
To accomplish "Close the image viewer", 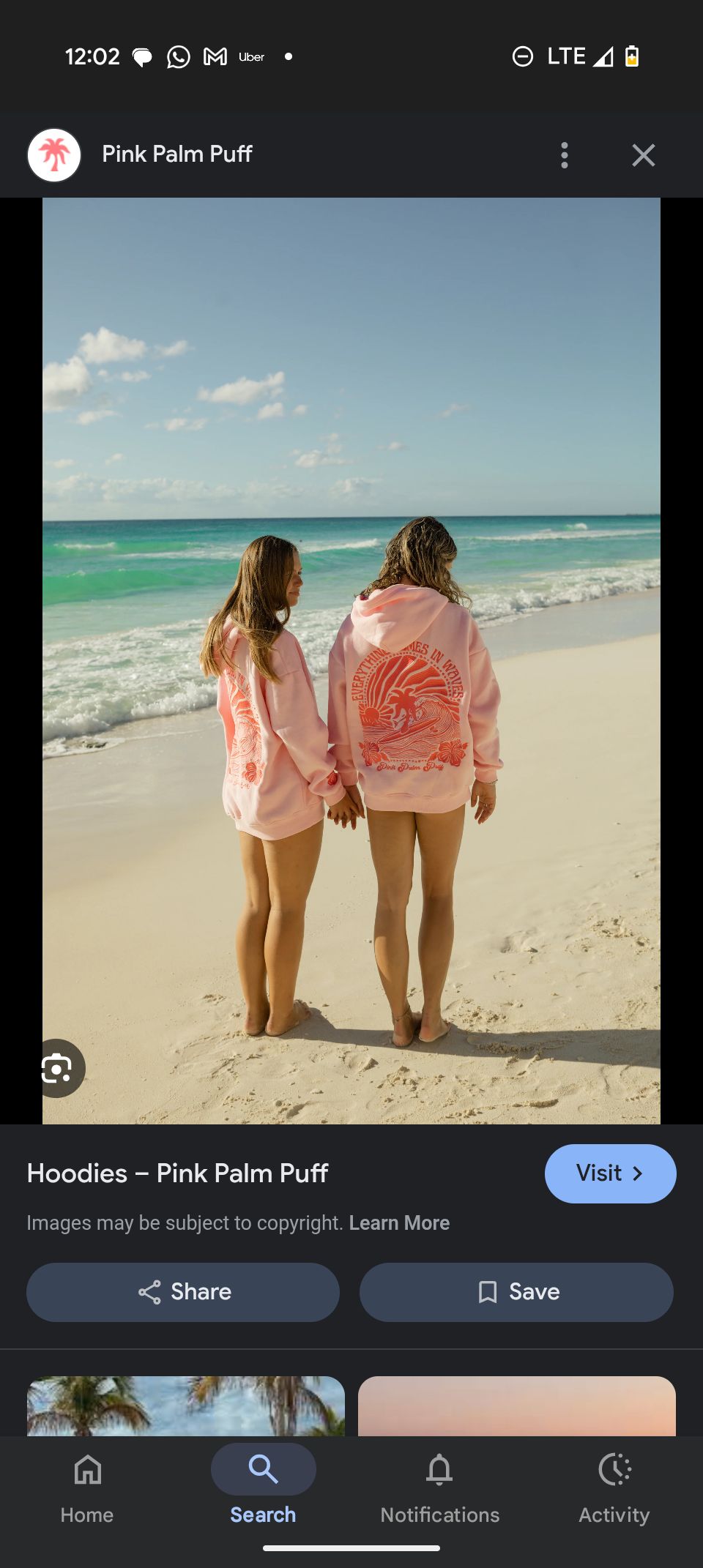I will click(x=643, y=155).
